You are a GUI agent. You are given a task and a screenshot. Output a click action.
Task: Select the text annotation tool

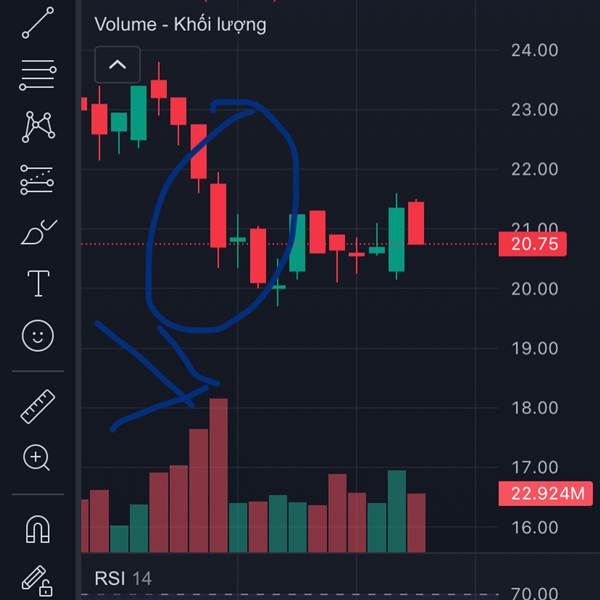point(38,284)
